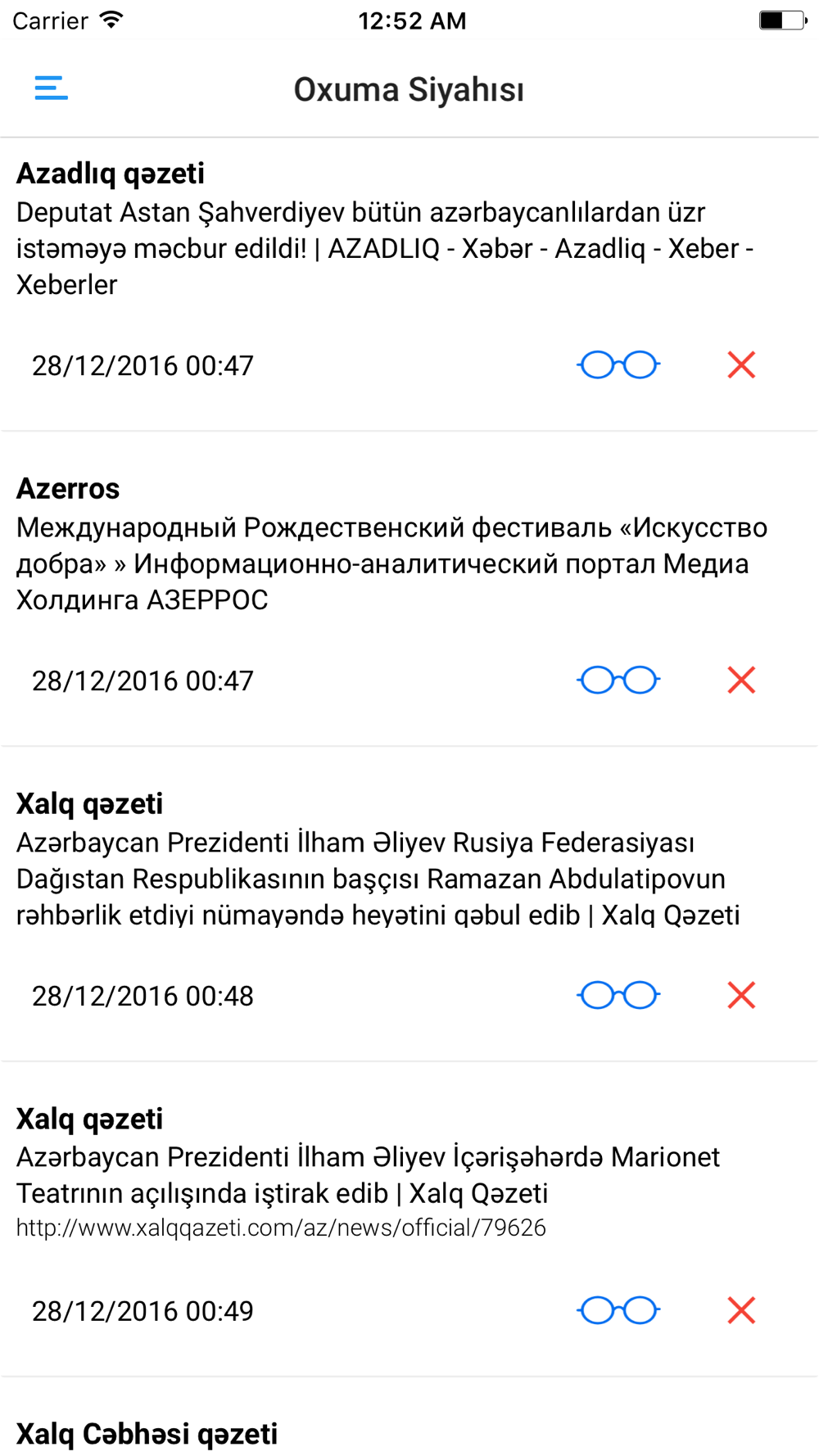
Task: Tap glasses icon on the 00:48 Xalq qəzeti entry
Action: [x=618, y=996]
